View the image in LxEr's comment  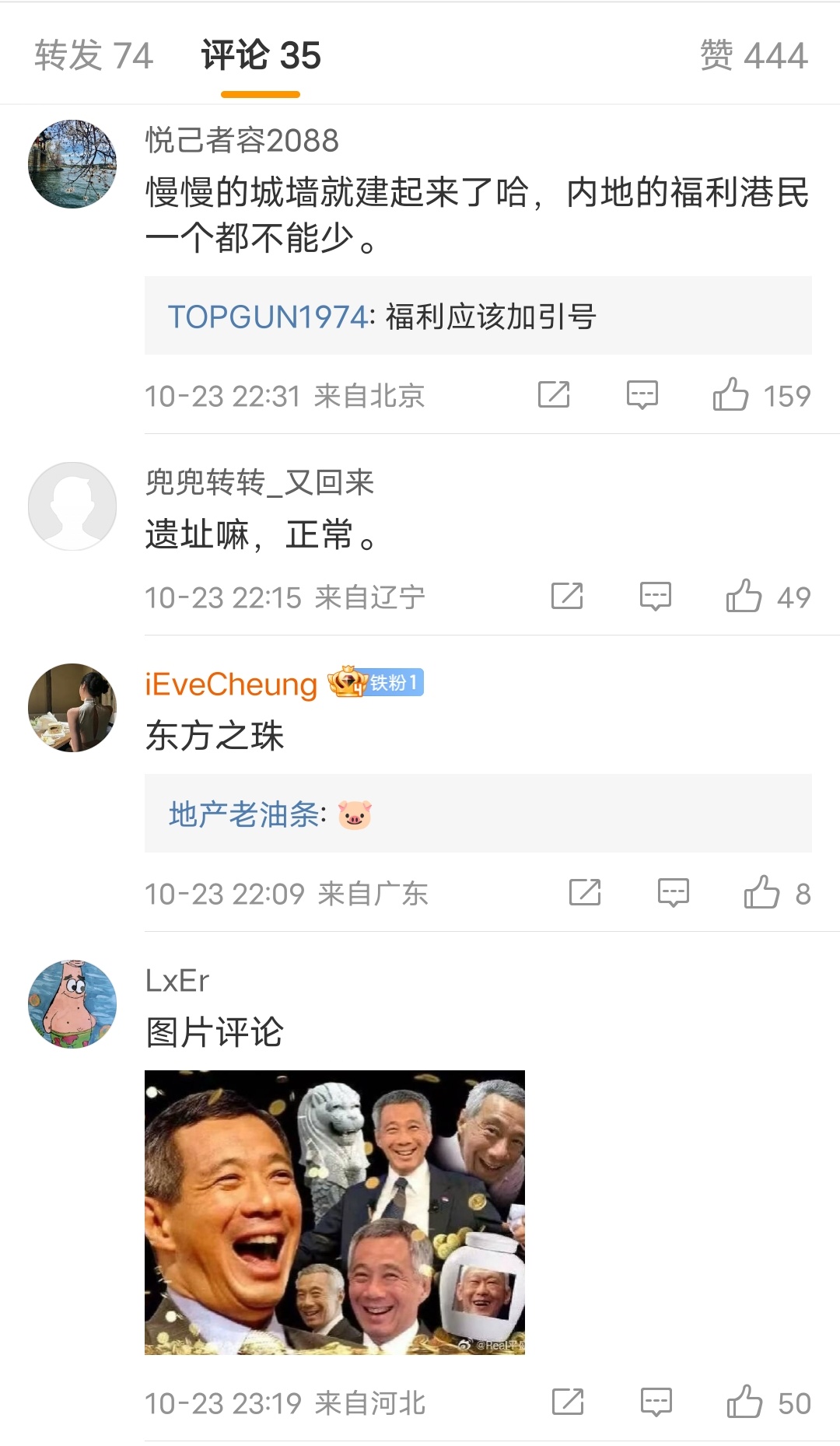pyautogui.click(x=334, y=1212)
